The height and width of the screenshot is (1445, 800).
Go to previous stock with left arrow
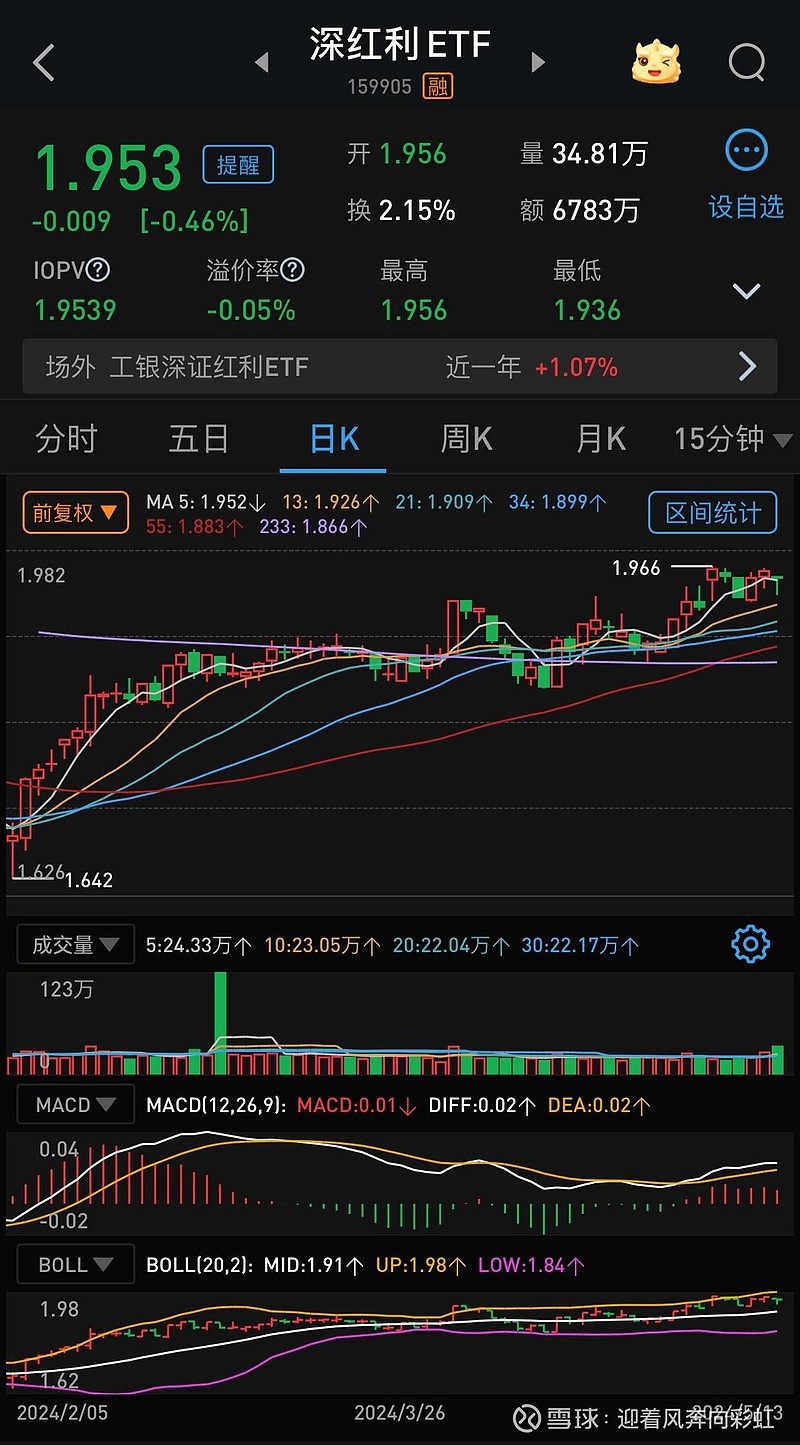(x=262, y=62)
